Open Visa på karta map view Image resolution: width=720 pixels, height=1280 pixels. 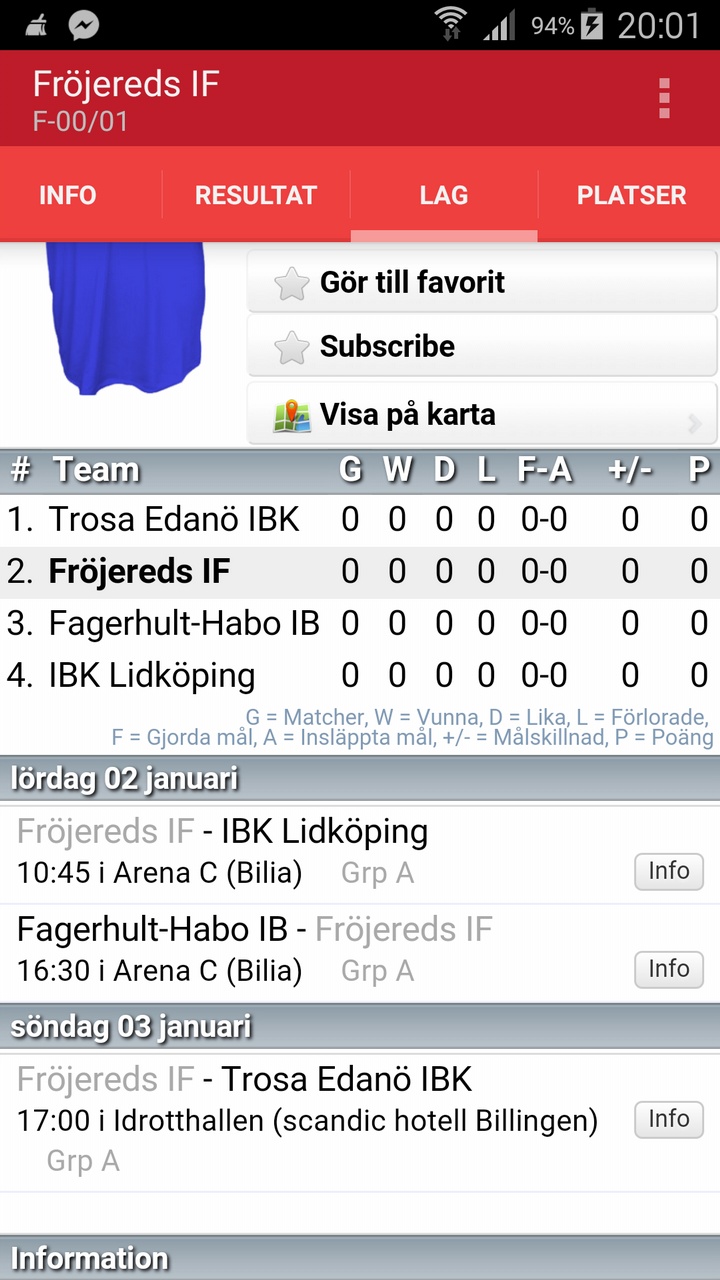[481, 415]
